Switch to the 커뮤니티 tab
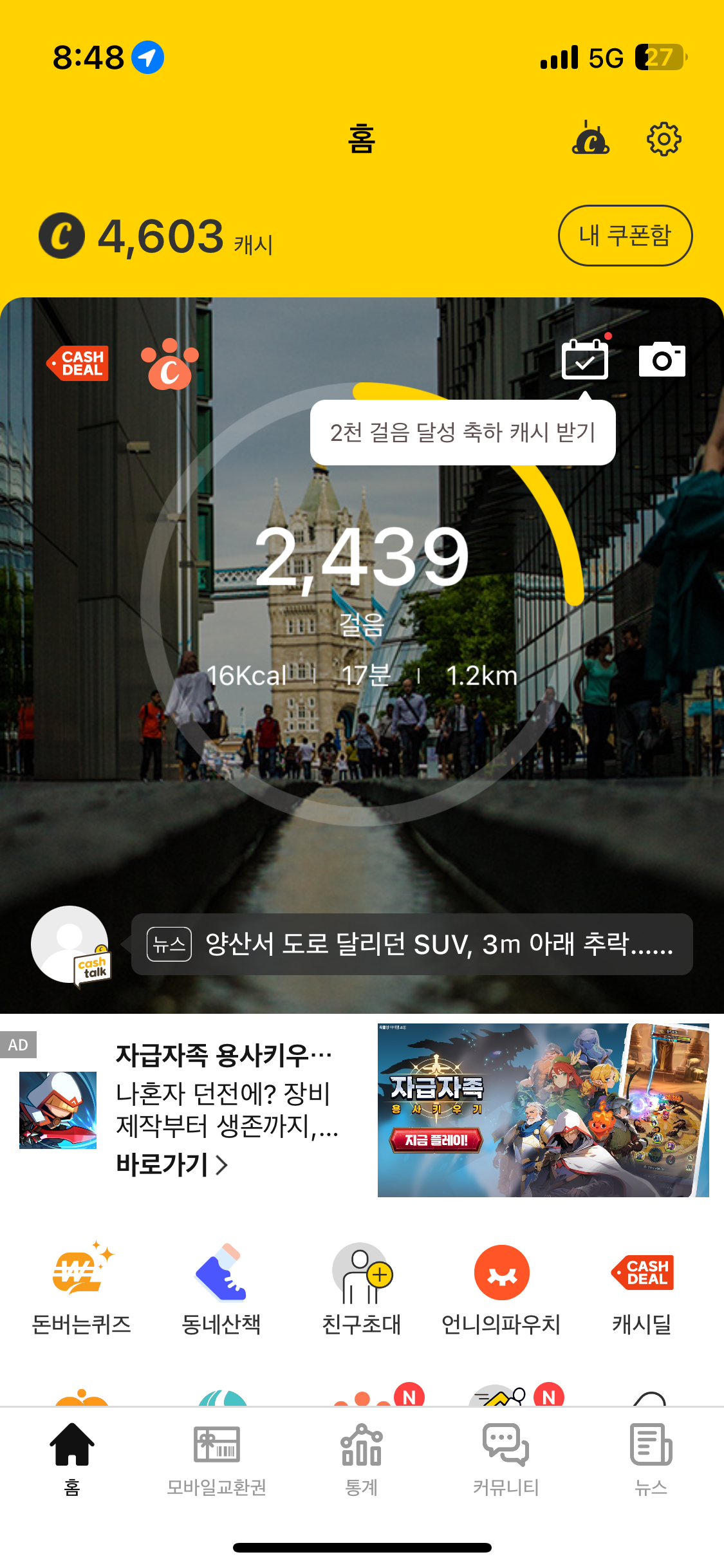Screen dimensions: 724x1568 [x=506, y=1459]
